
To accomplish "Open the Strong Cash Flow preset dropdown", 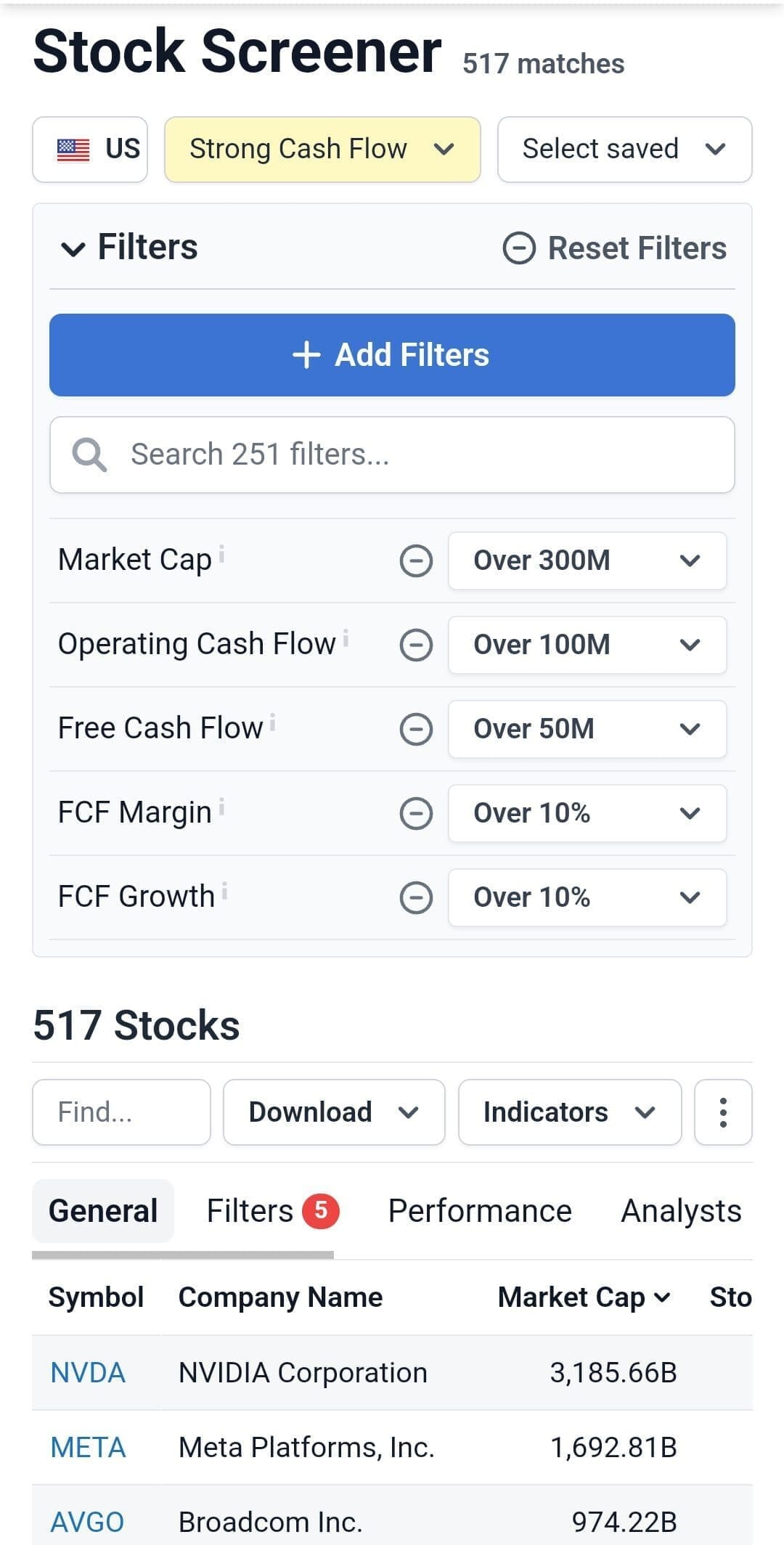I will [x=322, y=149].
